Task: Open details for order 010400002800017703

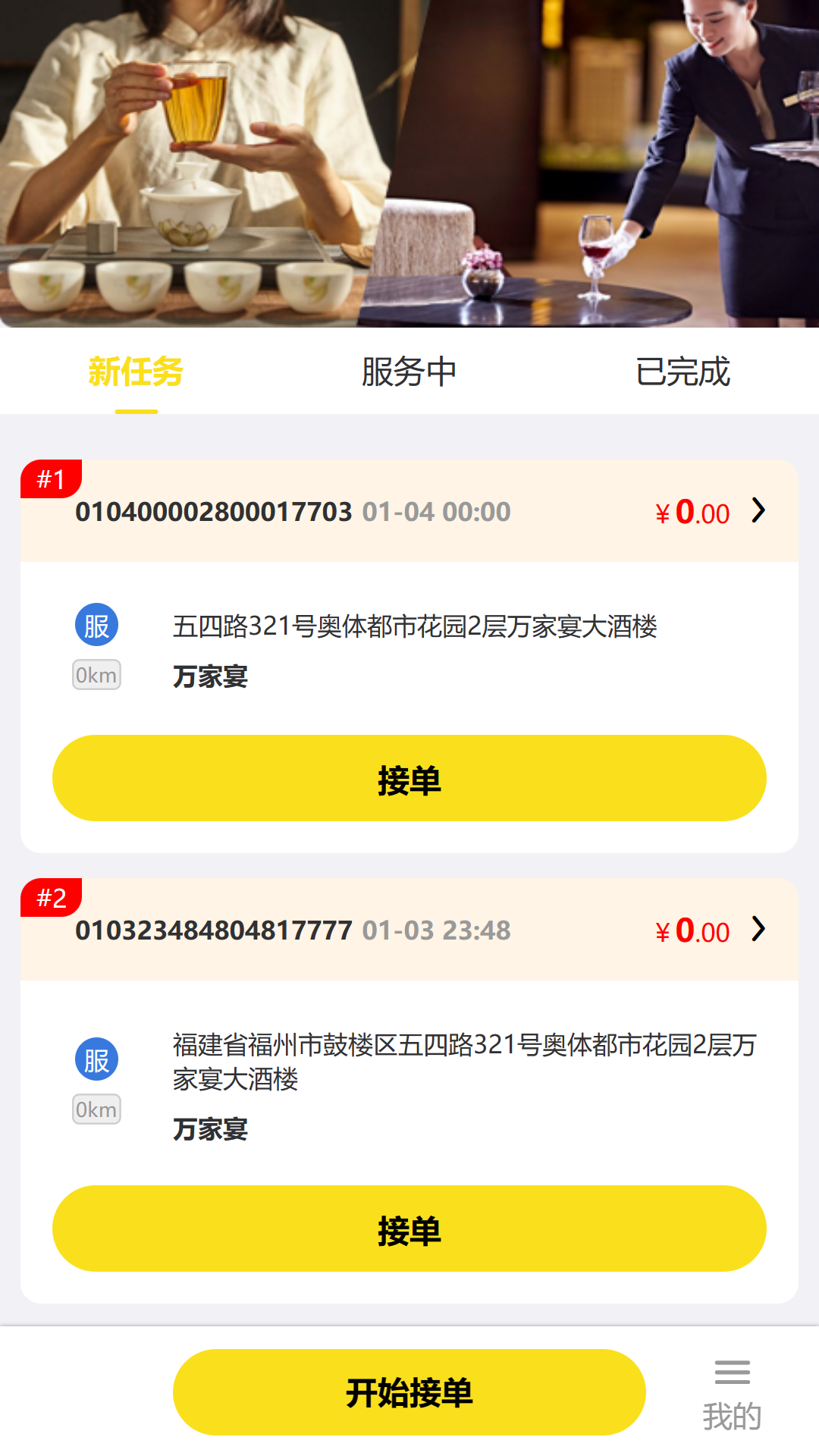Action: pyautogui.click(x=758, y=510)
